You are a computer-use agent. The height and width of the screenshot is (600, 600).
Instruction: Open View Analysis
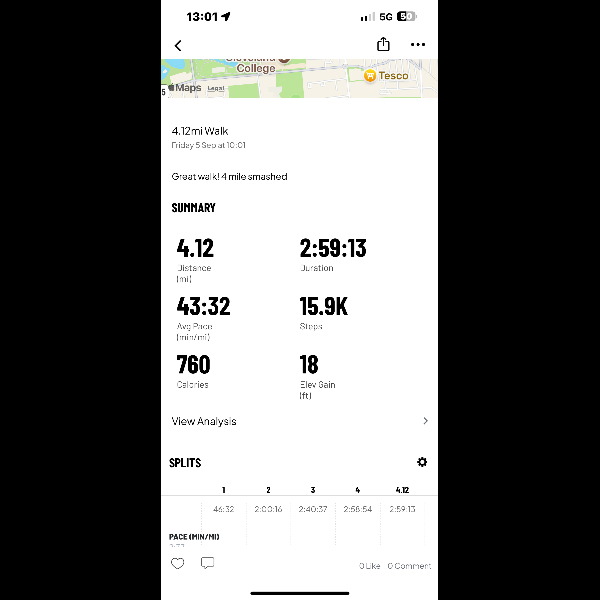tap(299, 421)
